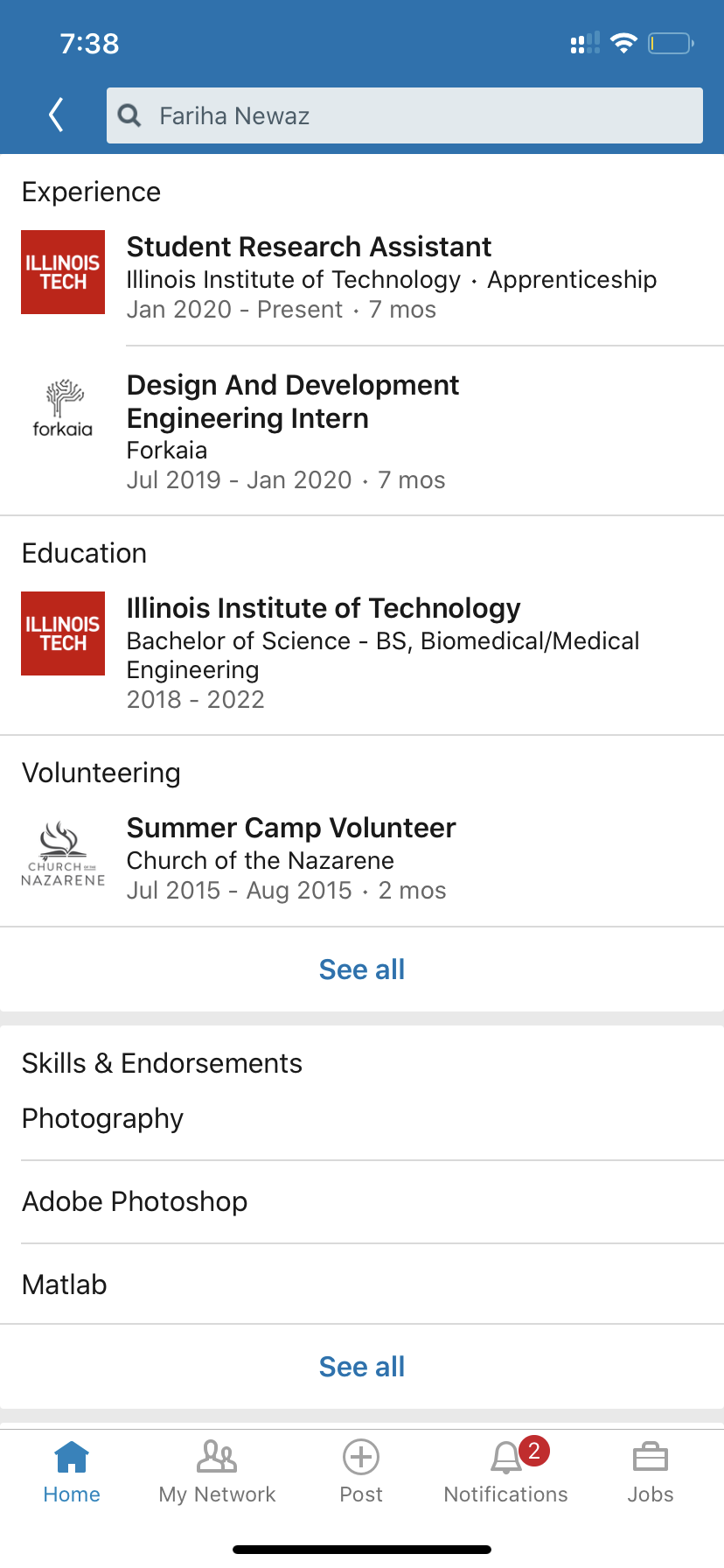Create a new Post

click(361, 1472)
